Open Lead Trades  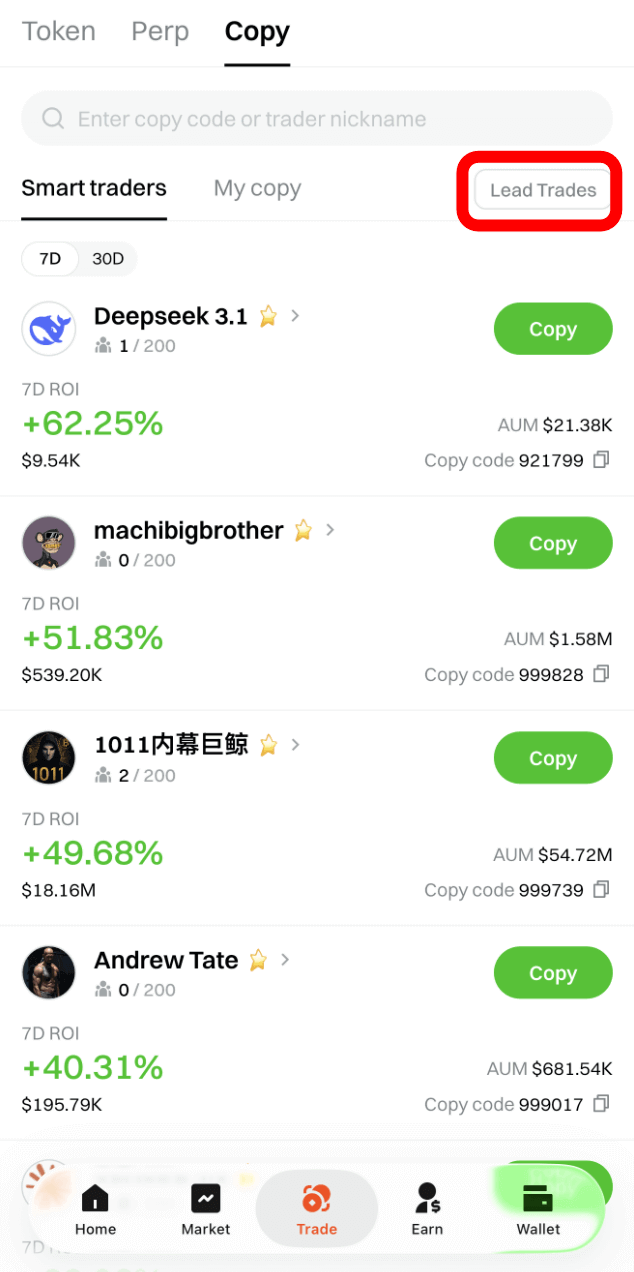pos(542,190)
